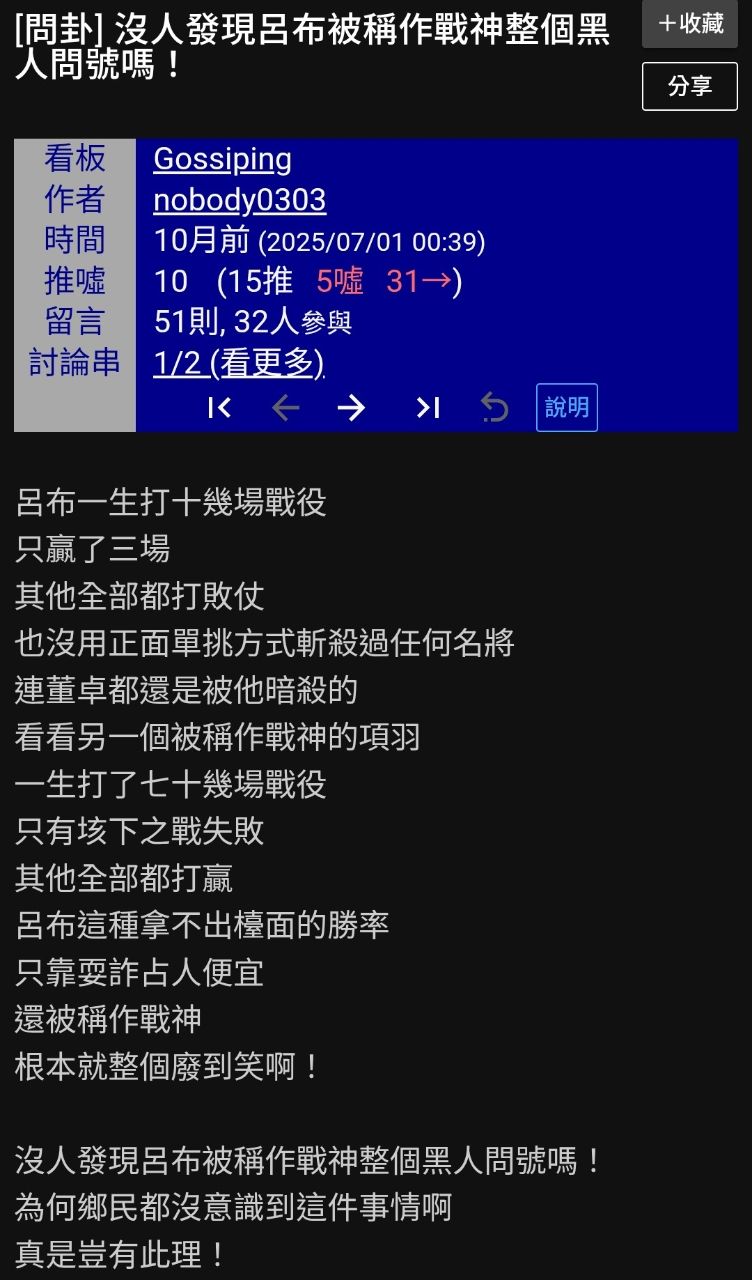Open the 1/2 (看更多) thread link
The width and height of the screenshot is (752, 1280).
pos(238,362)
